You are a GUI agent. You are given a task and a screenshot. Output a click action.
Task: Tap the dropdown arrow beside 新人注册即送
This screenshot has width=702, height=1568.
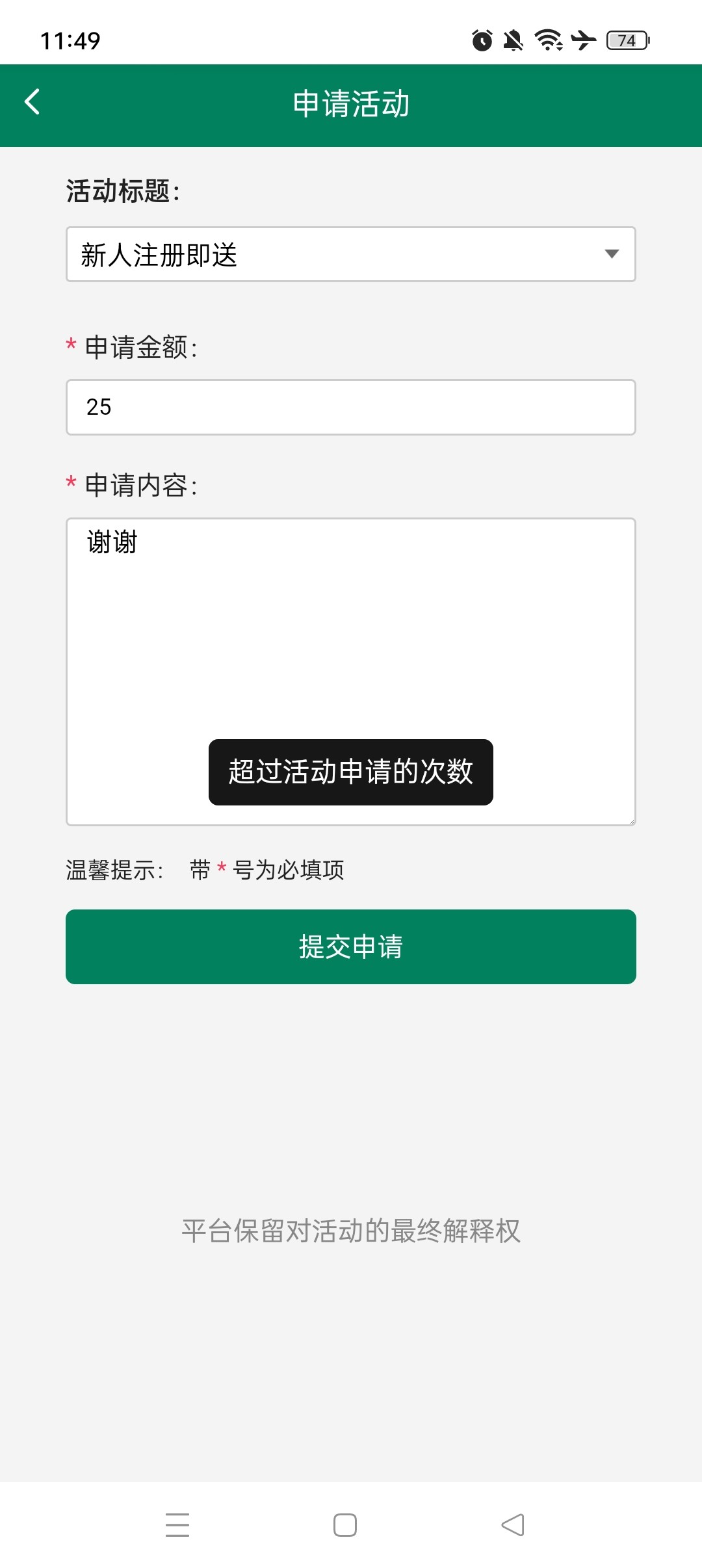(x=610, y=254)
